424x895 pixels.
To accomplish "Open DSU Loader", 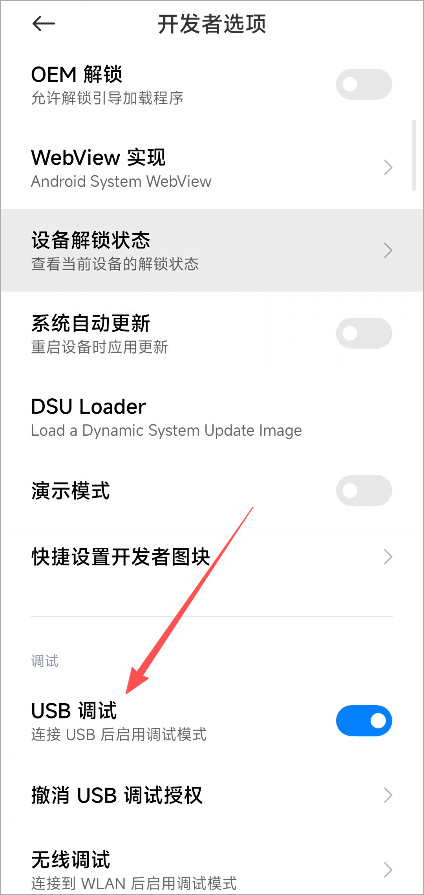I will click(x=212, y=417).
